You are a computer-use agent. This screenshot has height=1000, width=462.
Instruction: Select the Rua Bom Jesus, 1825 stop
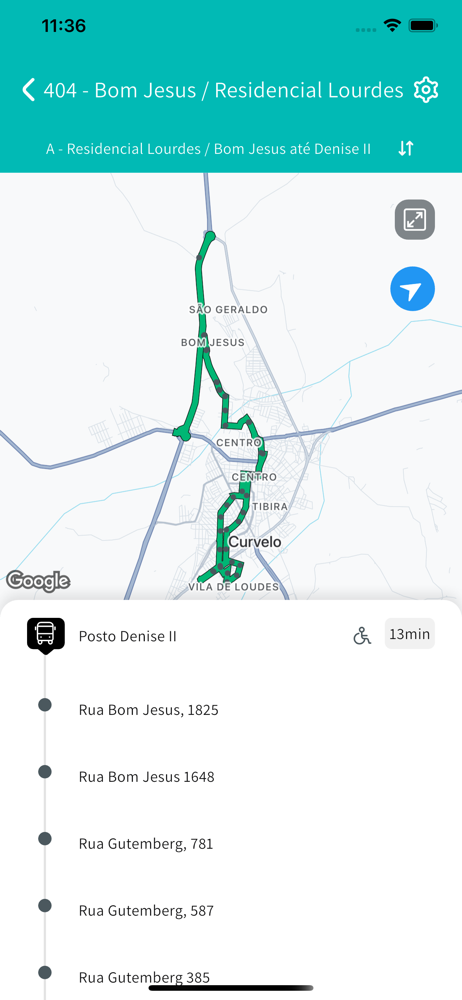(231, 710)
